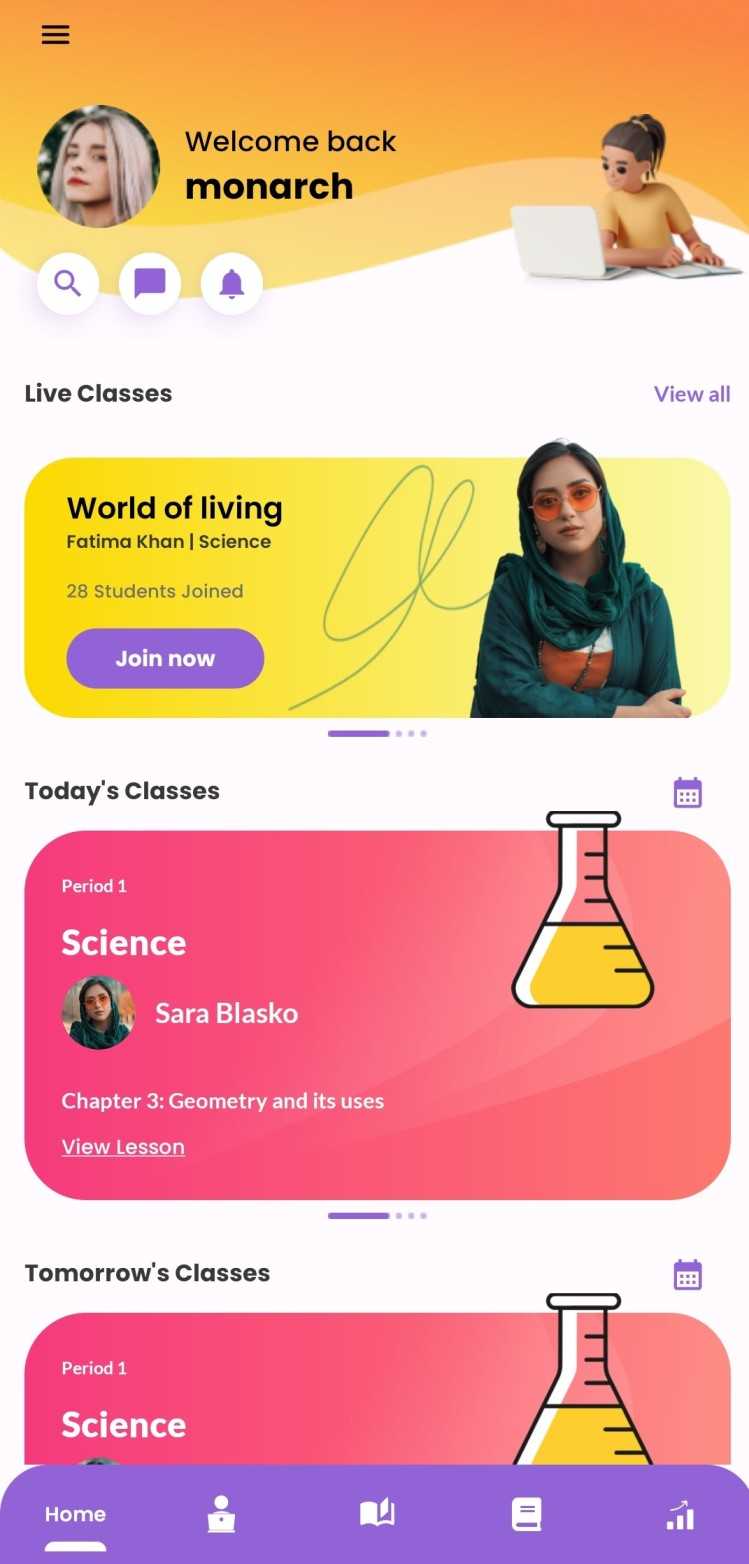Screen dimensions: 749x1564
Task: Switch to the notebook tab
Action: [x=526, y=1514]
